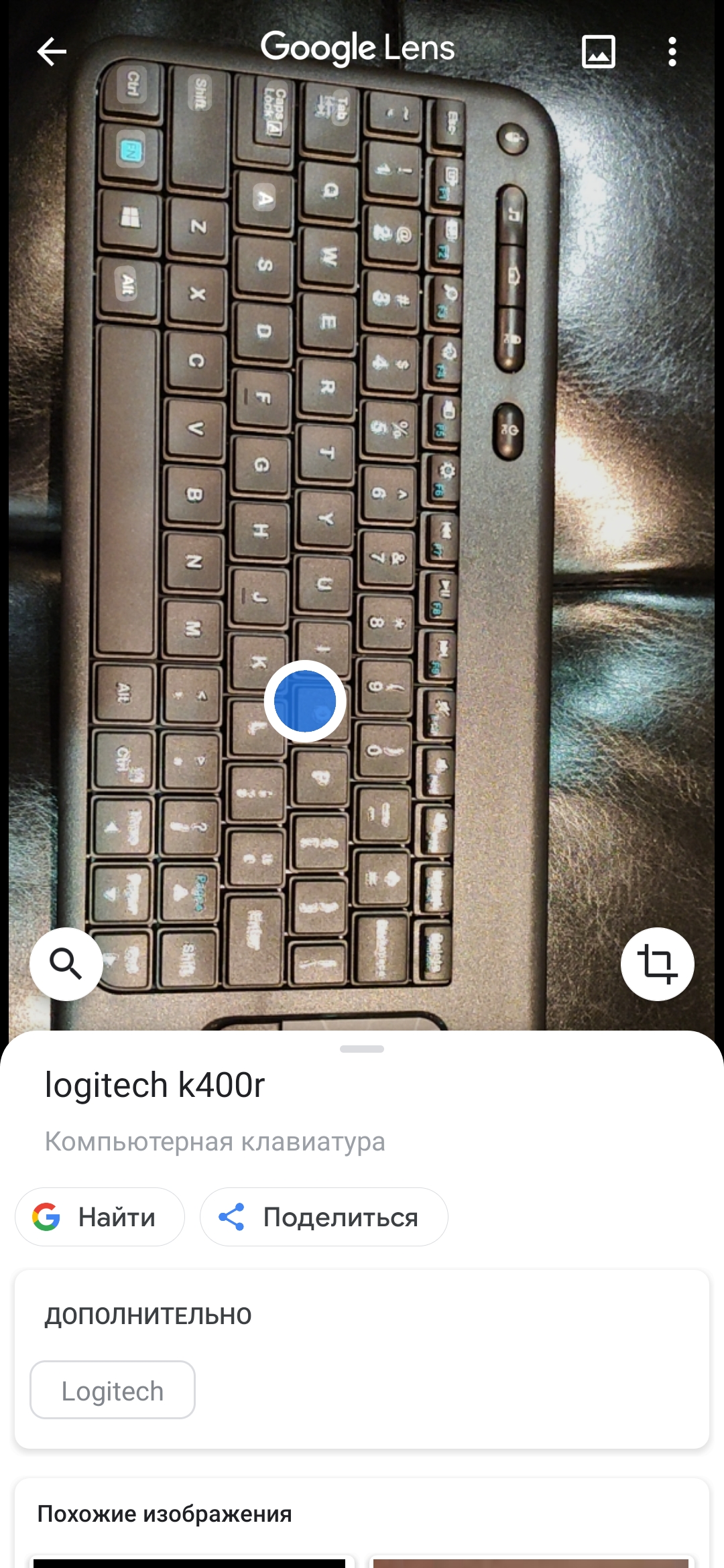Viewport: 724px width, 1568px height.
Task: Tap the blue object selection dot
Action: point(305,701)
